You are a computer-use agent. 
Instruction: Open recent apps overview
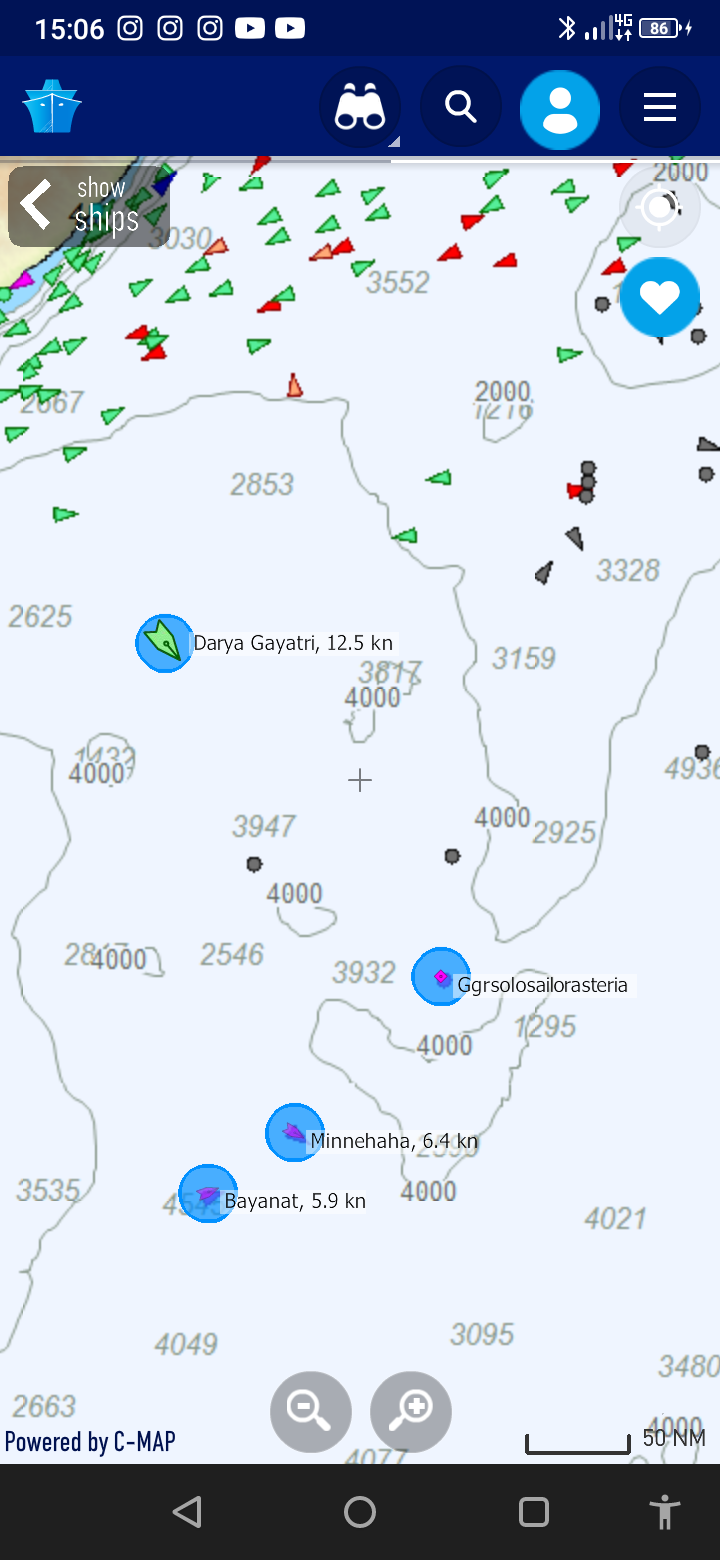pos(534,1512)
